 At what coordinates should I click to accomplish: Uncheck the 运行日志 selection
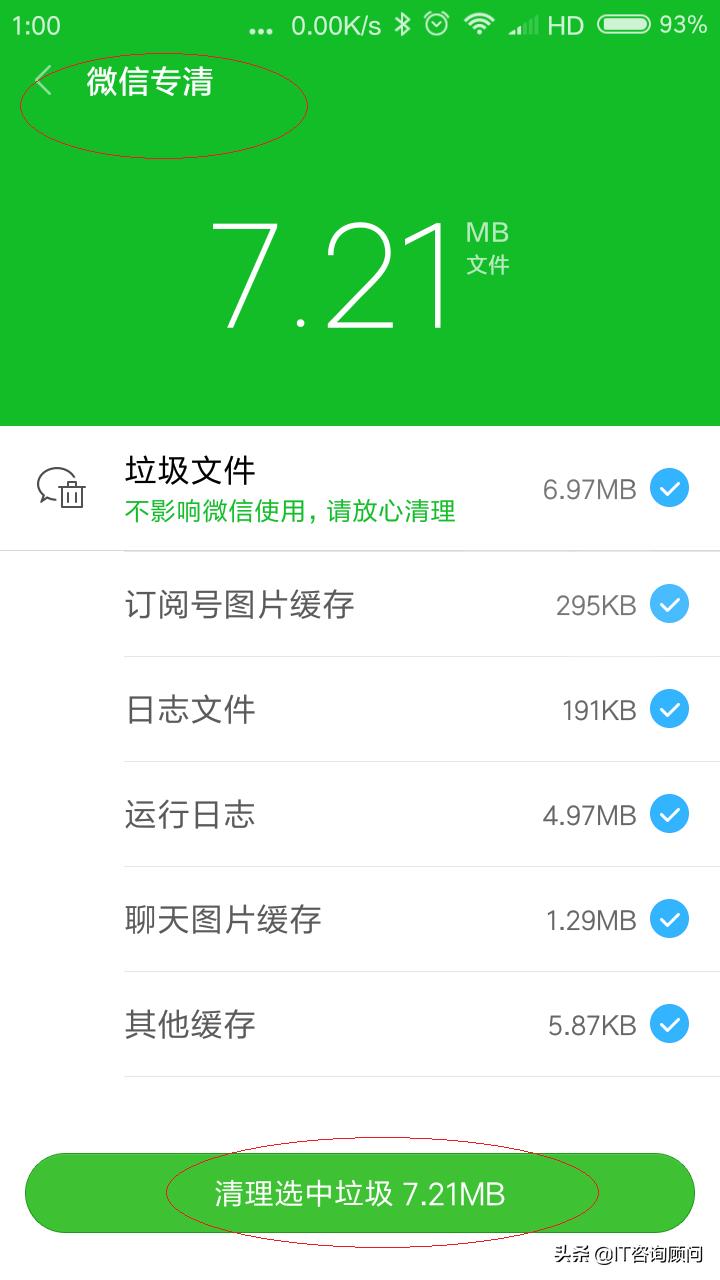pyautogui.click(x=668, y=814)
